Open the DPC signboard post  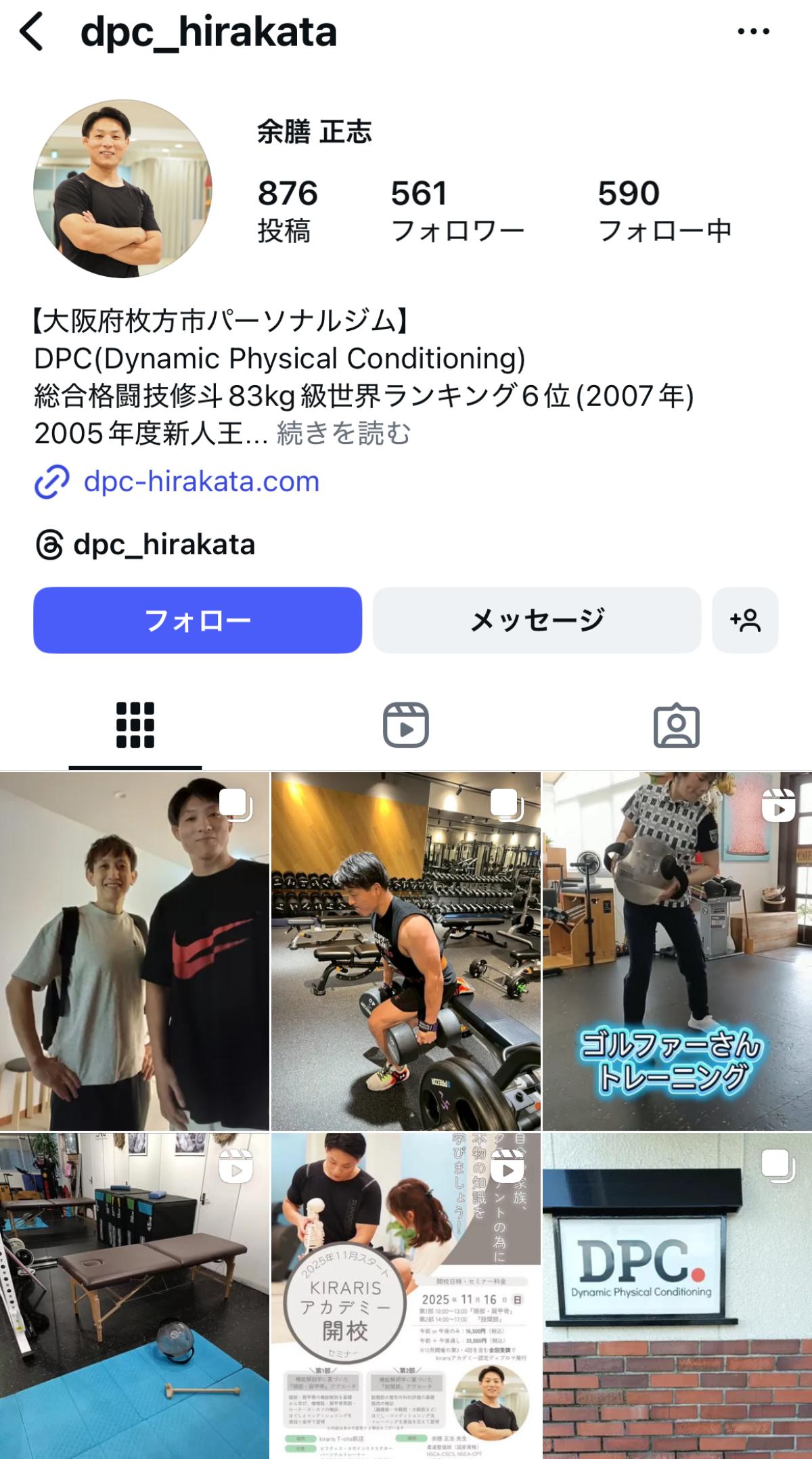(677, 1296)
